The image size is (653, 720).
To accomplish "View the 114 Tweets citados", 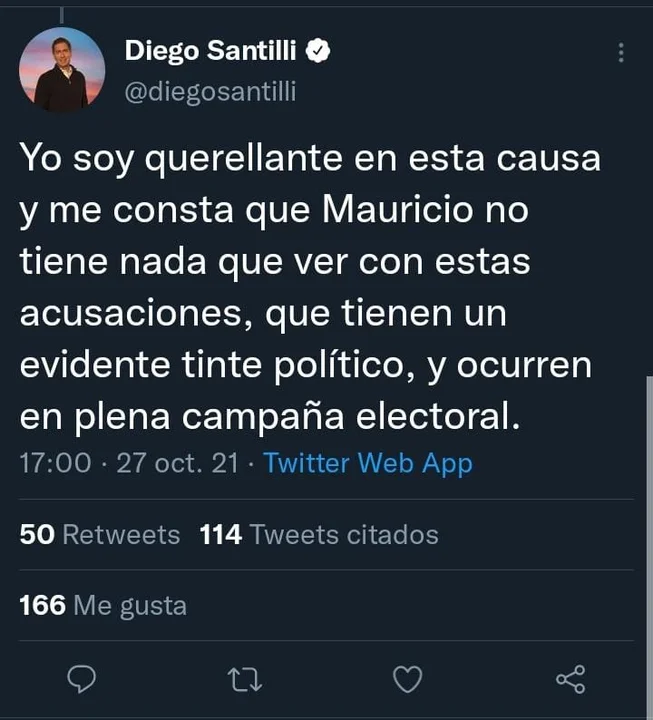I will 319,535.
